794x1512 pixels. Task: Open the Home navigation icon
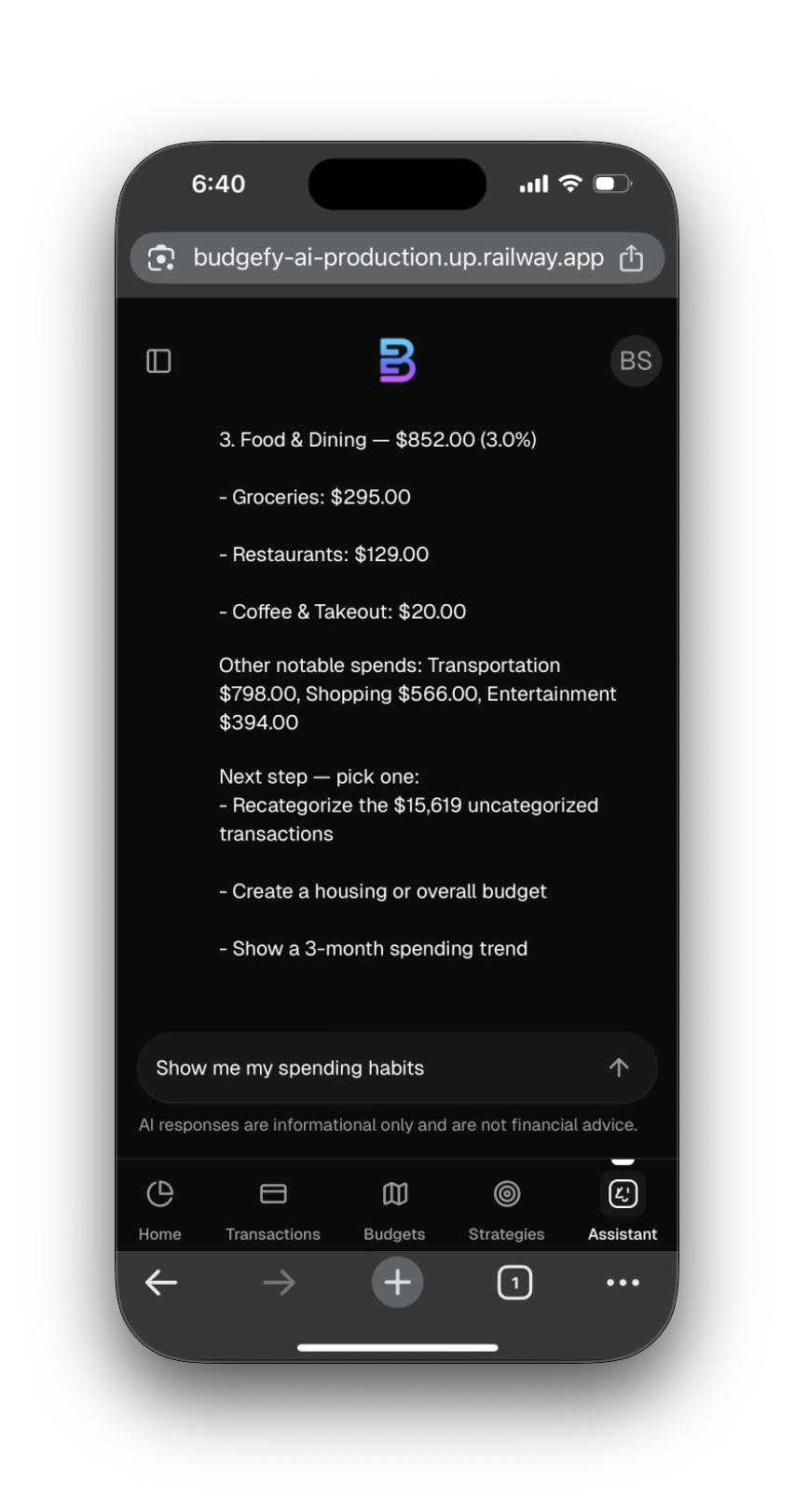click(159, 1194)
